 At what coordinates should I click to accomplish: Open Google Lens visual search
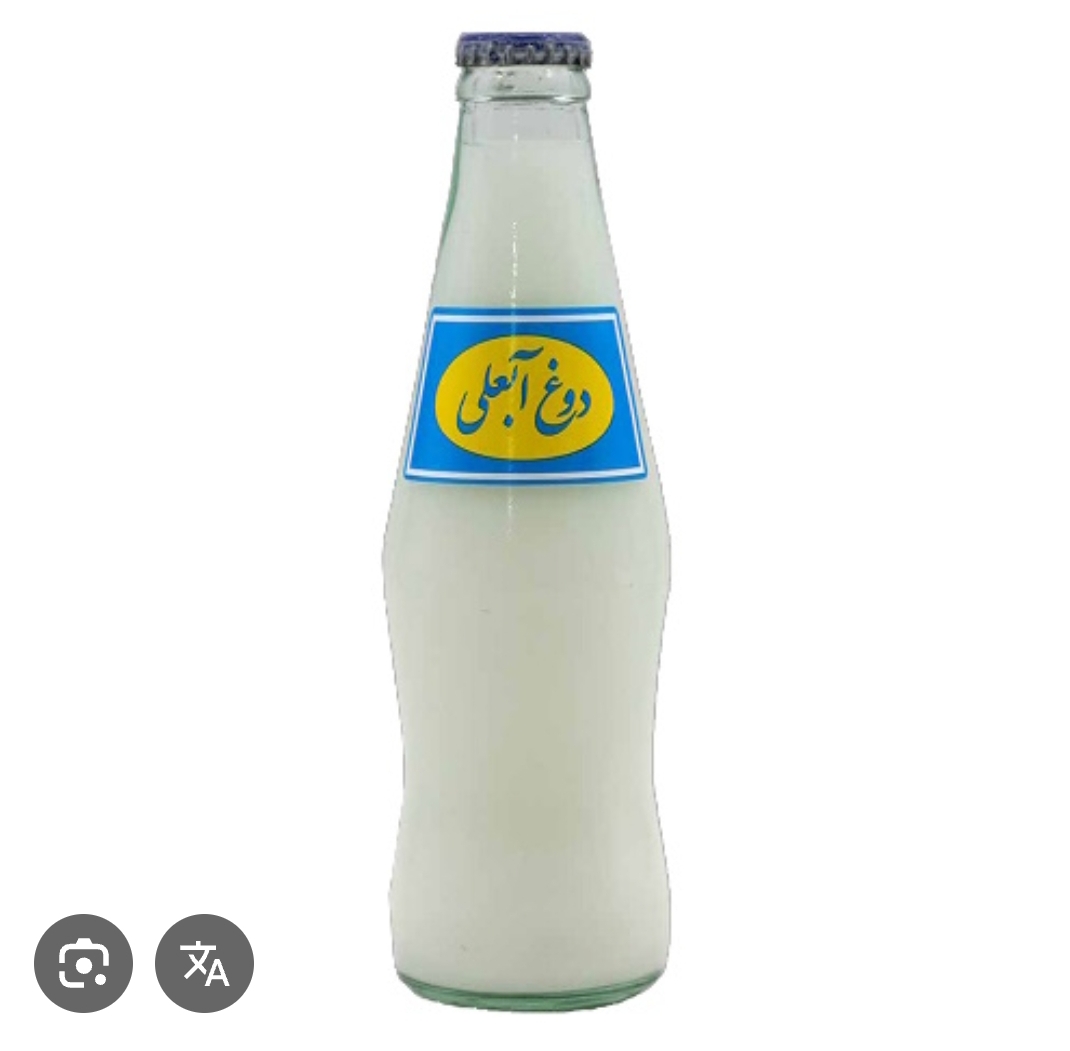pyautogui.click(x=83, y=963)
